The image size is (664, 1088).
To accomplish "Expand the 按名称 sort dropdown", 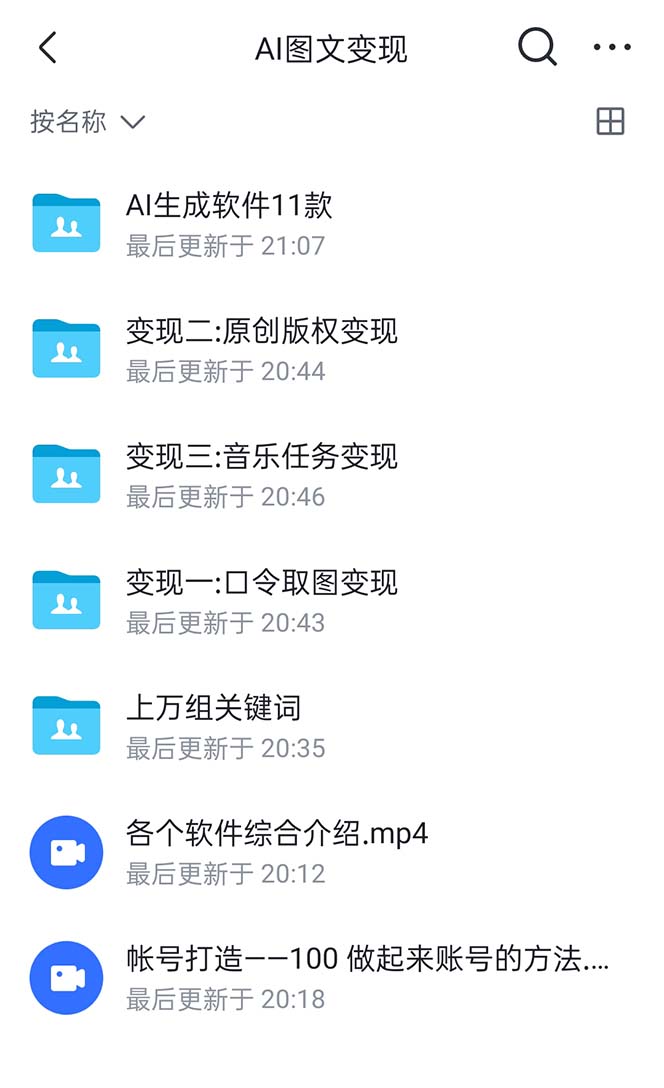I will point(87,122).
